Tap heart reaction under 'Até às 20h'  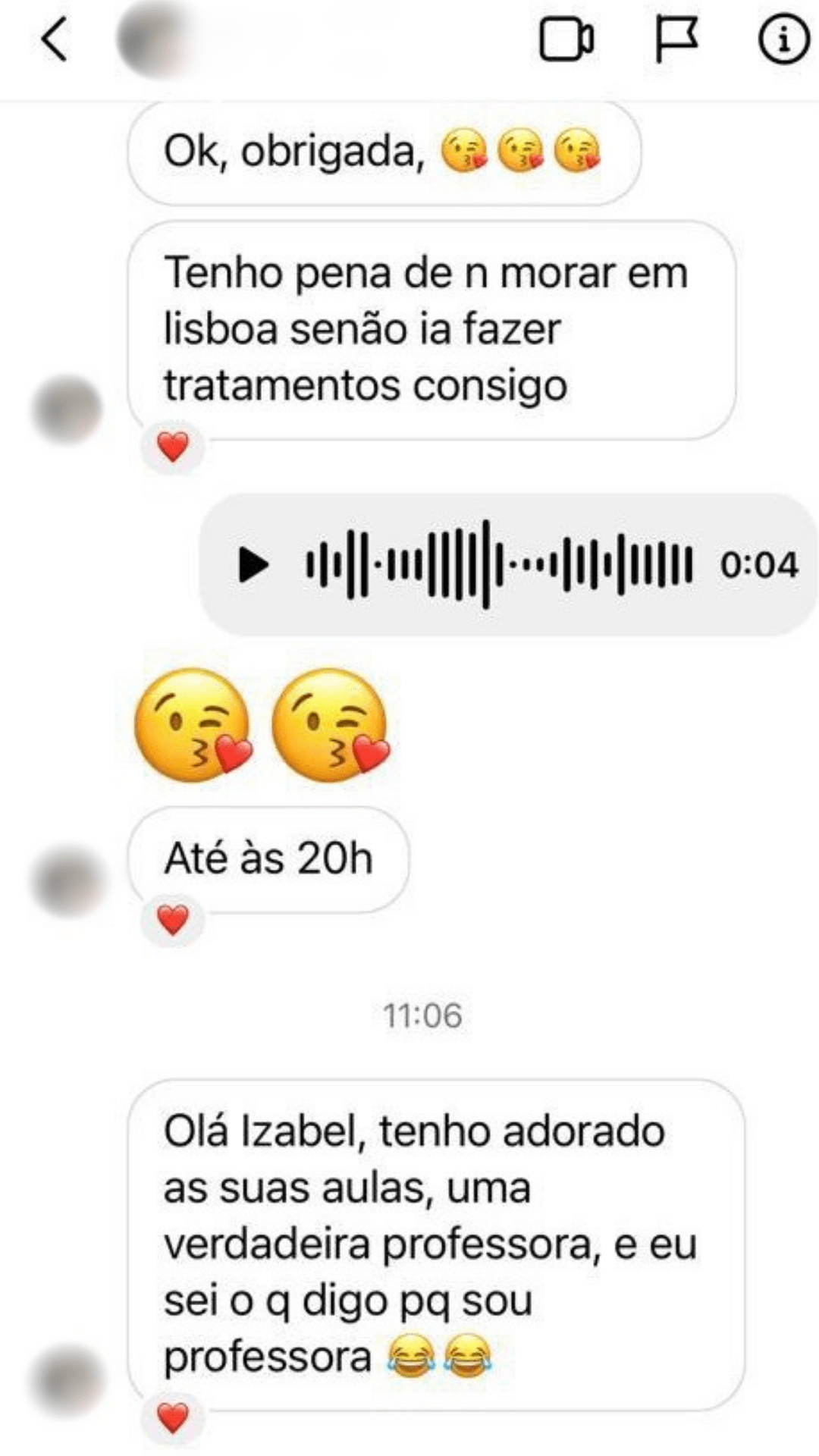pyautogui.click(x=173, y=921)
